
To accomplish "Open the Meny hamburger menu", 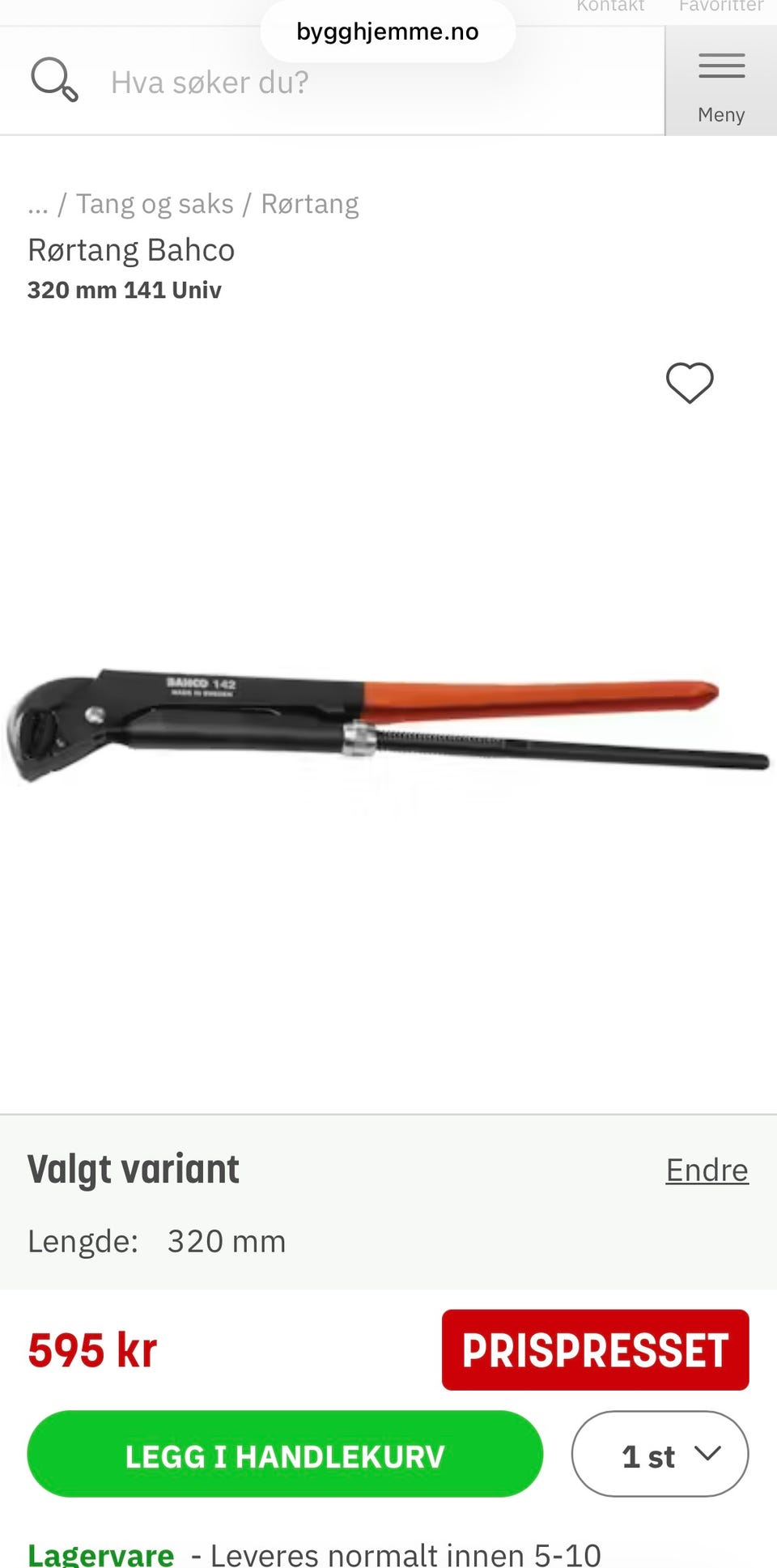I will click(721, 83).
